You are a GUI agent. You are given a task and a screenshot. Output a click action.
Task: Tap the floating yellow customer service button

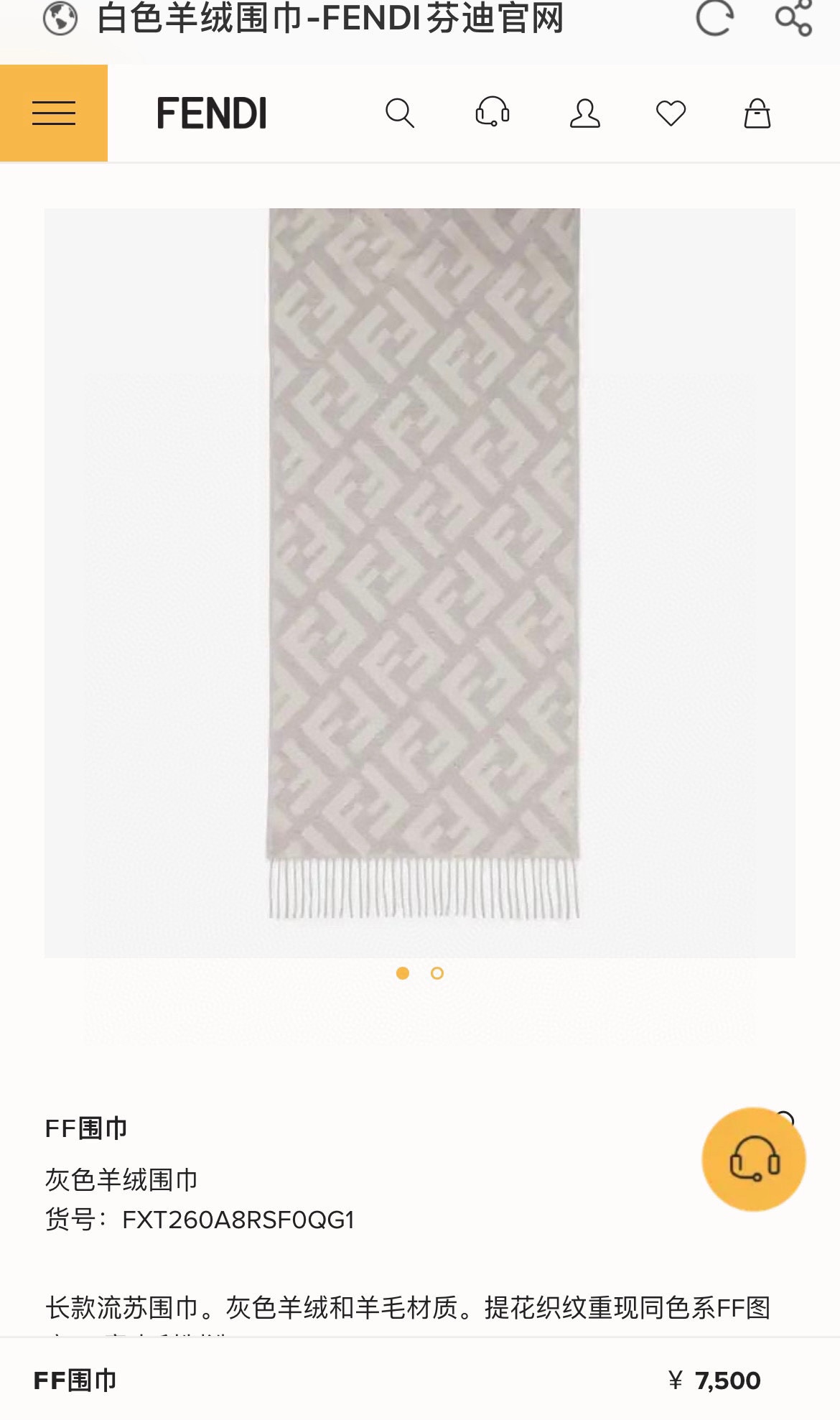(753, 1159)
